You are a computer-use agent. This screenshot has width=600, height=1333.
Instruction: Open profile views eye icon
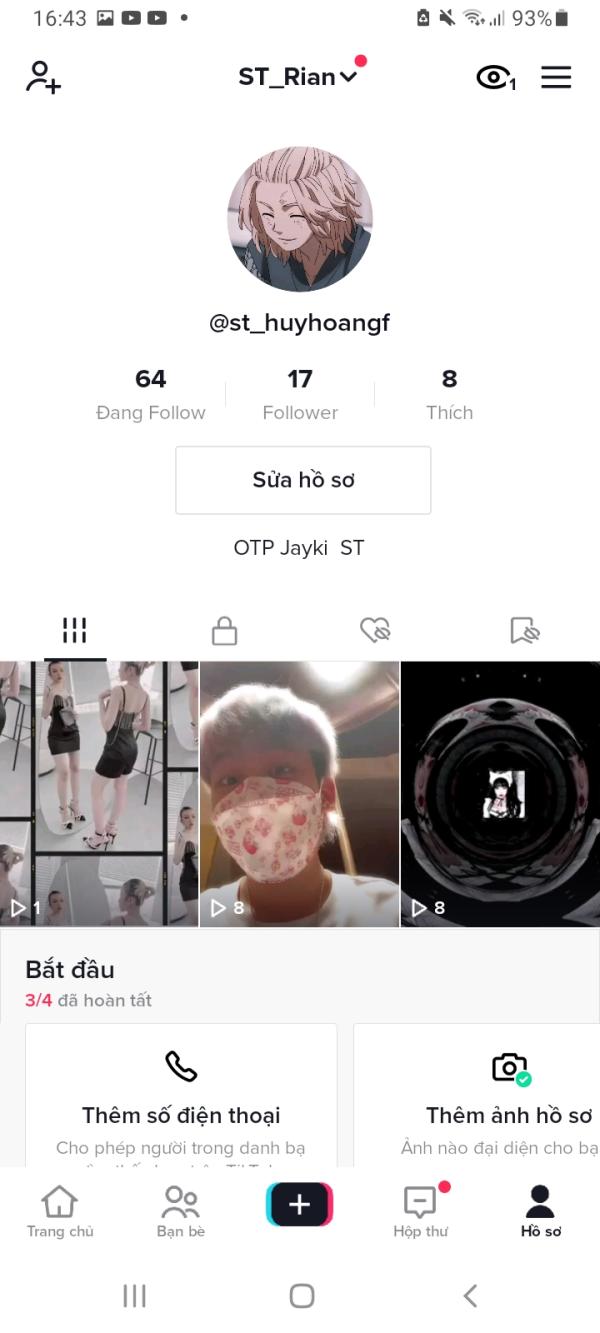click(x=495, y=77)
